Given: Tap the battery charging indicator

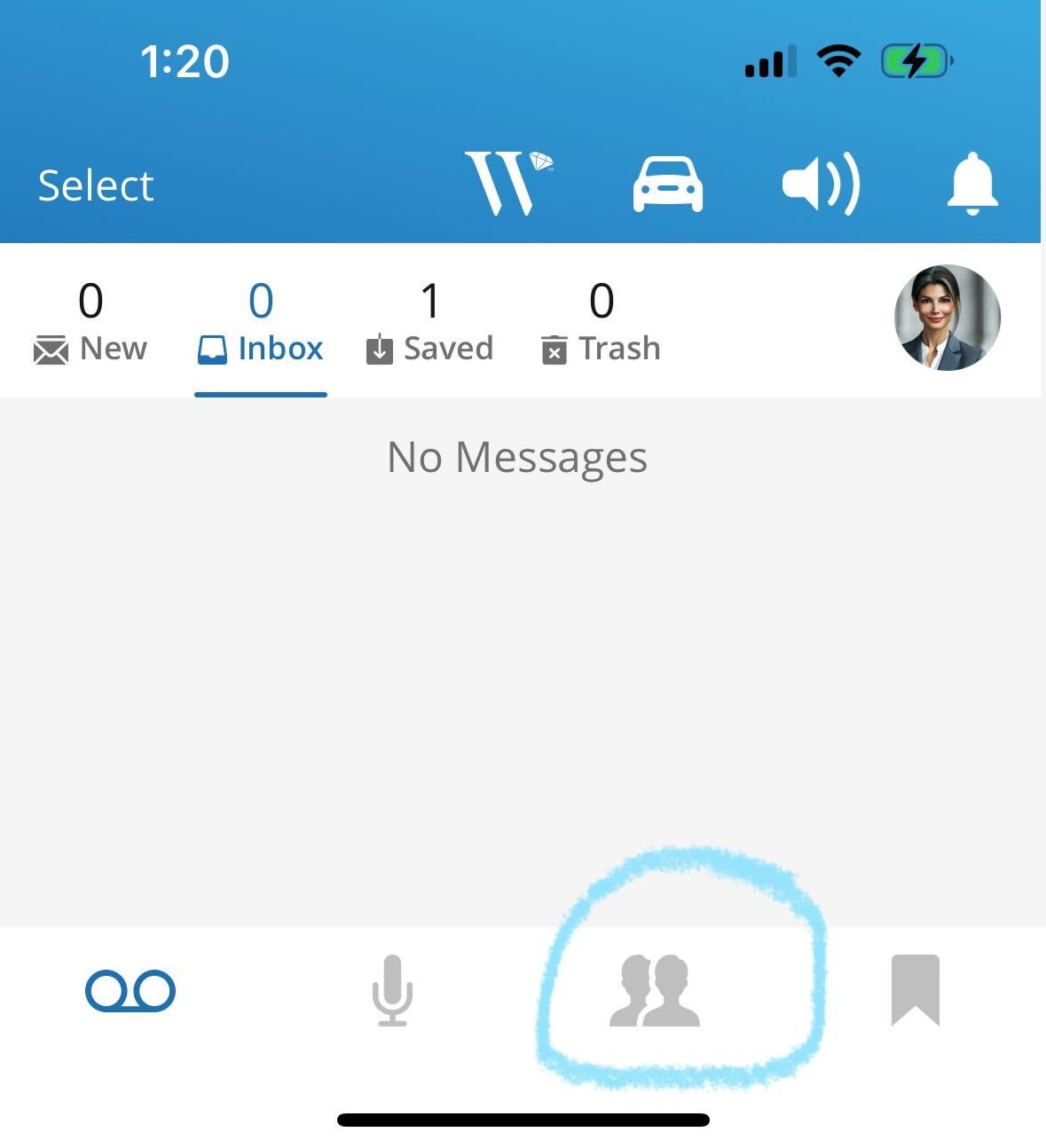Looking at the screenshot, I should [913, 60].
